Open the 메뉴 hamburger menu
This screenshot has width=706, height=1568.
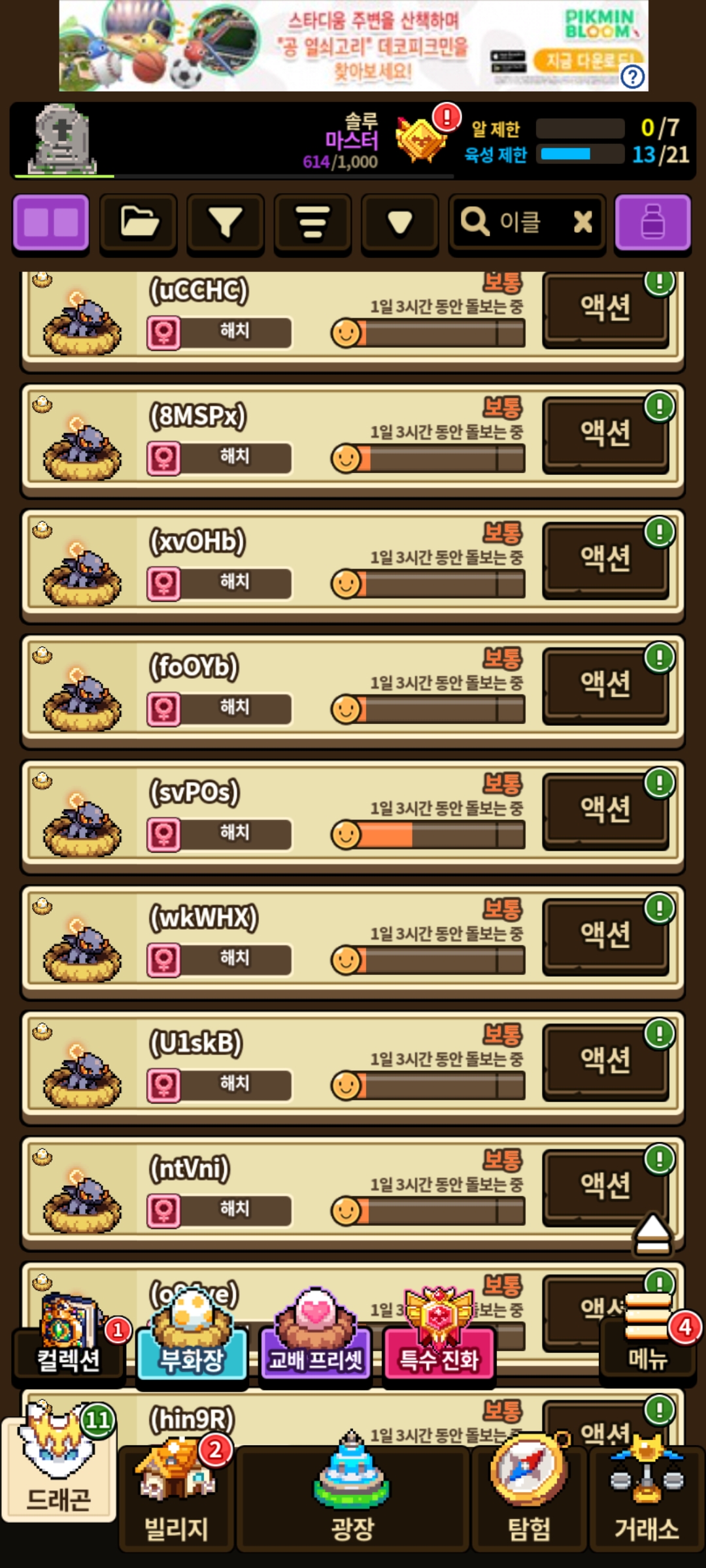pos(648,1339)
